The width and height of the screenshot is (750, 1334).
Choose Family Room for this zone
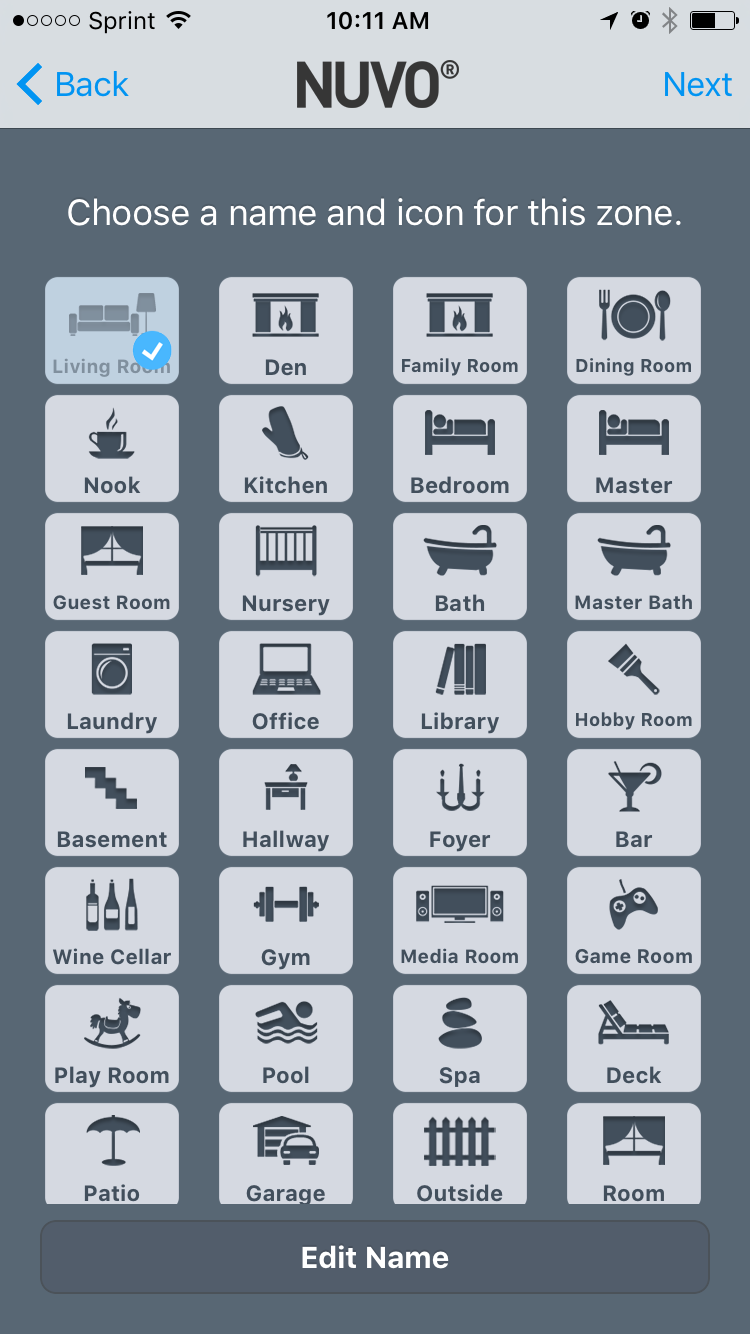point(460,331)
